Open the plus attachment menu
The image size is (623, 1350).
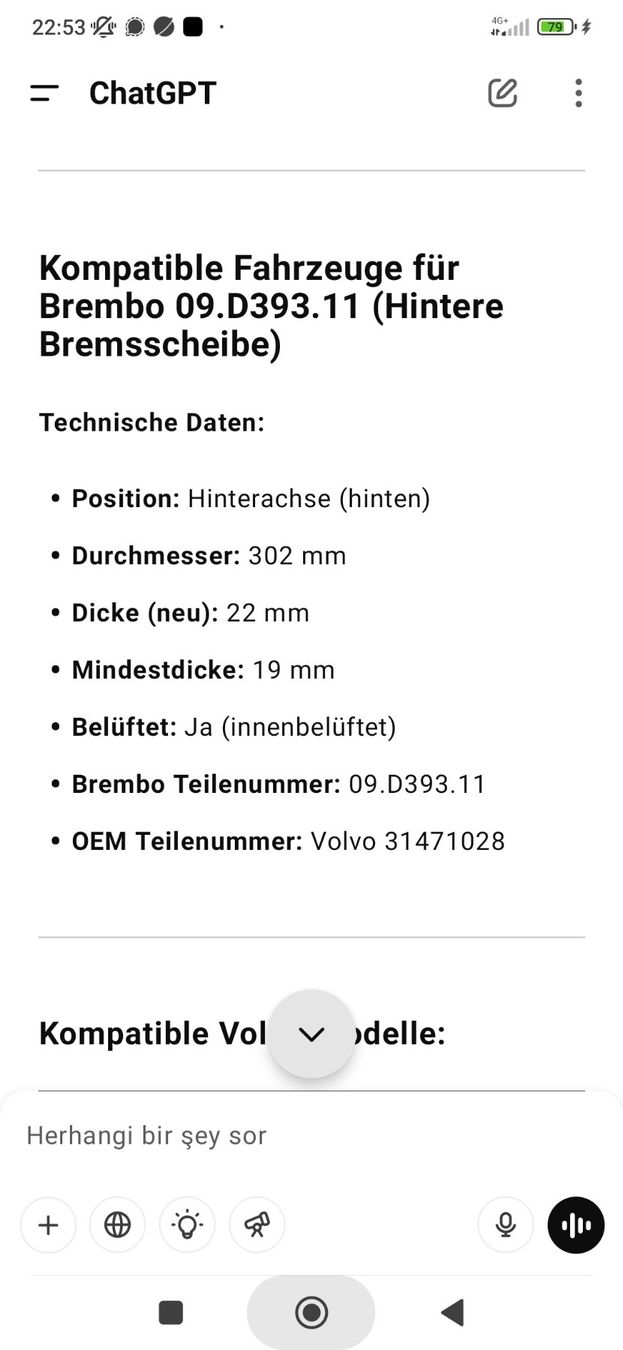point(48,1225)
